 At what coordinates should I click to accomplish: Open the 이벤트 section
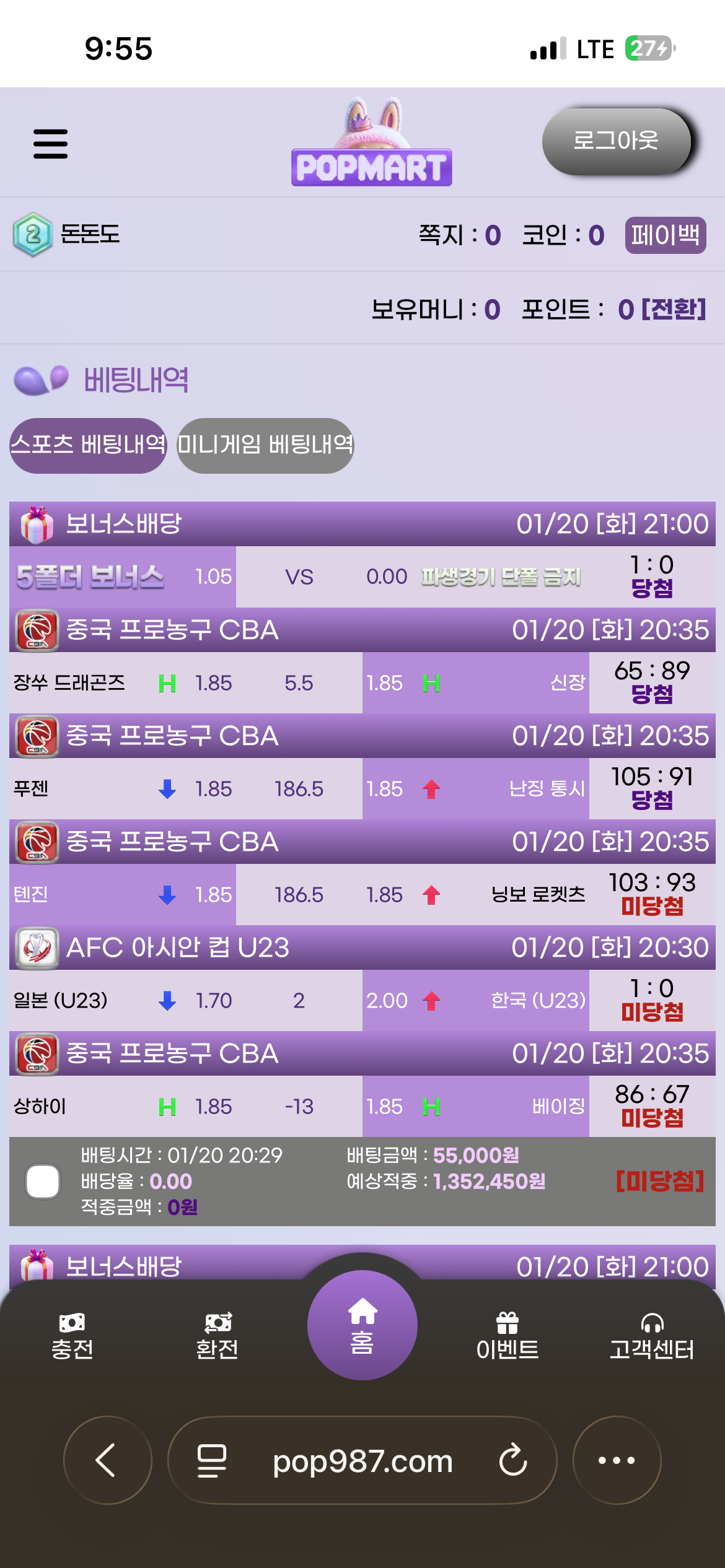(x=507, y=1337)
